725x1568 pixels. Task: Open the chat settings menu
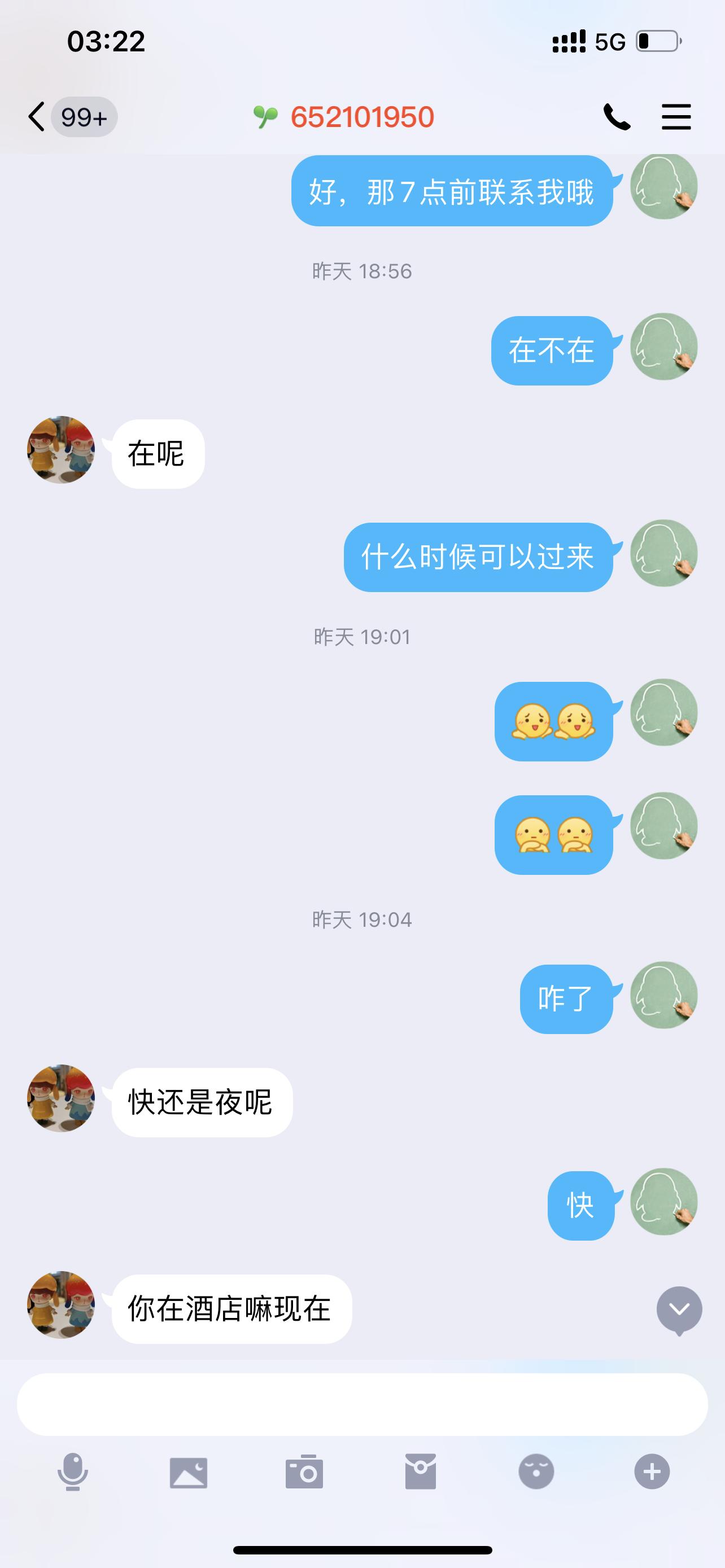pyautogui.click(x=676, y=116)
